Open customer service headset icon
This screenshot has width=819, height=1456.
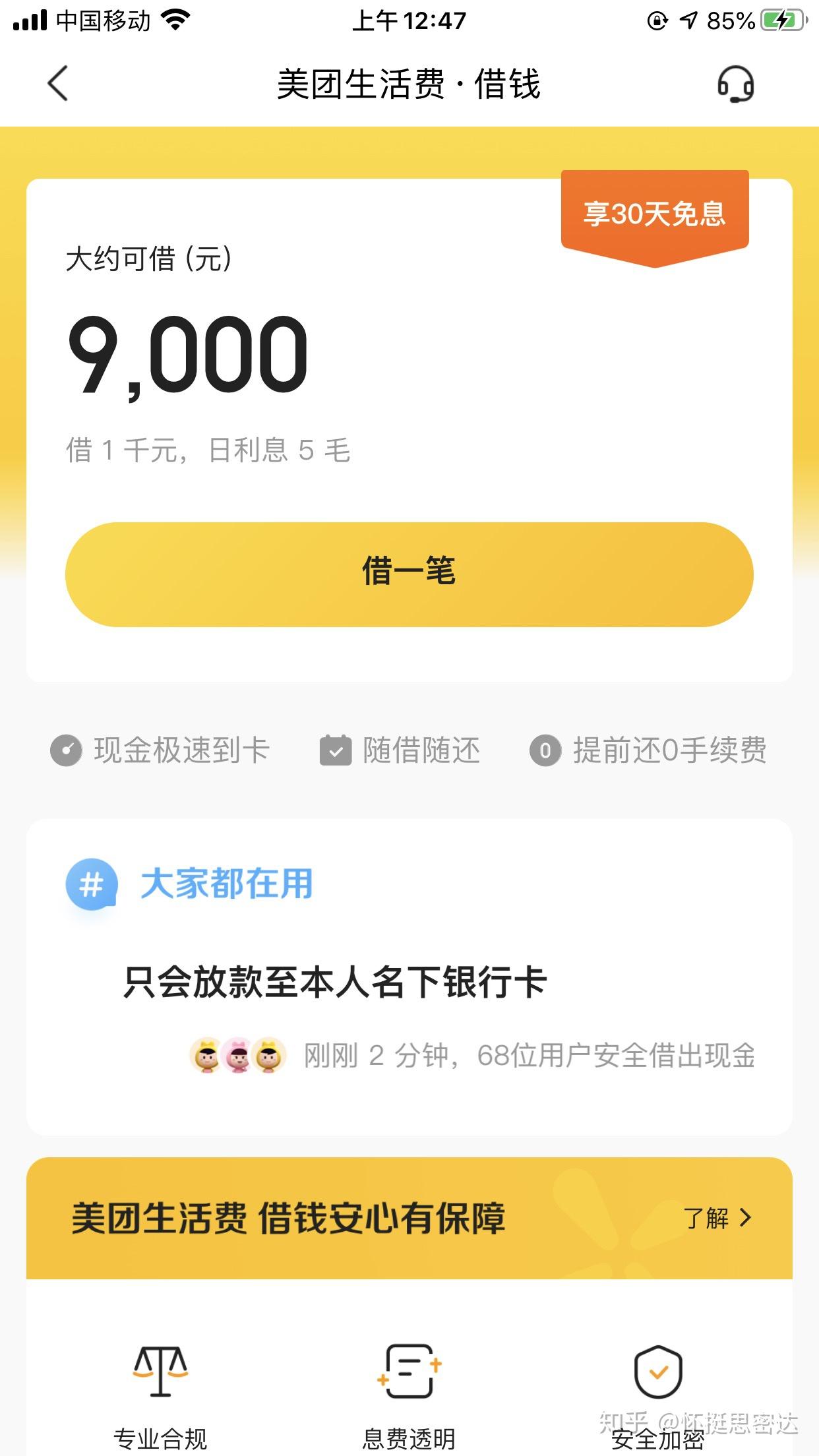735,84
